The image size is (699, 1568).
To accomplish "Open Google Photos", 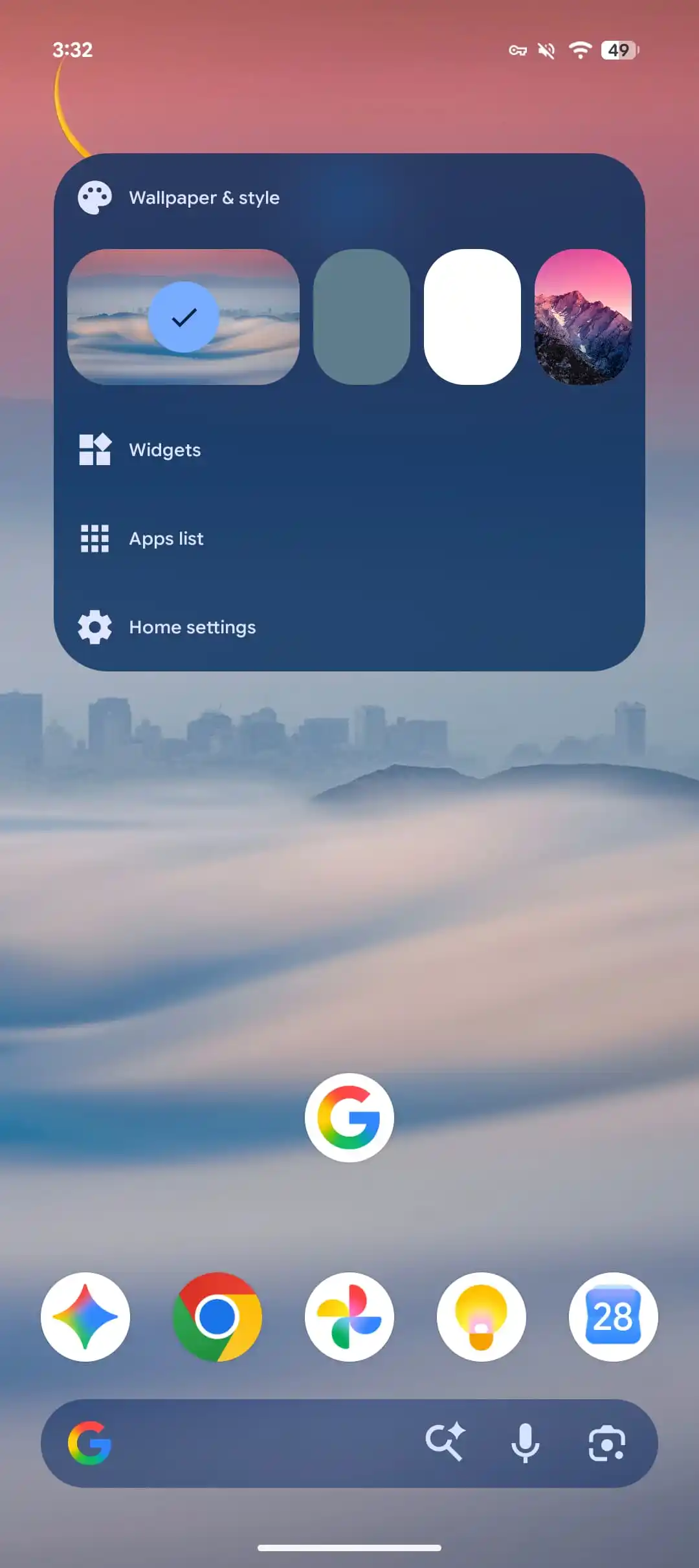I will click(x=349, y=1317).
